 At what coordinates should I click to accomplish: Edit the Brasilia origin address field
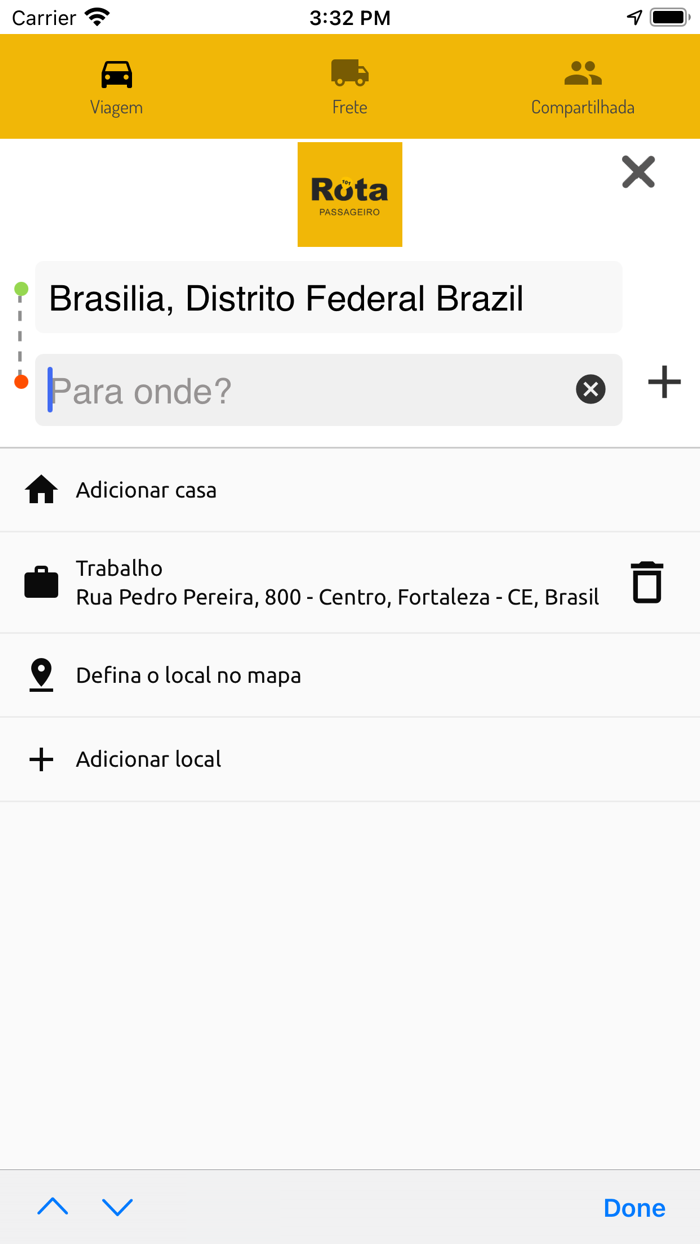tap(328, 298)
